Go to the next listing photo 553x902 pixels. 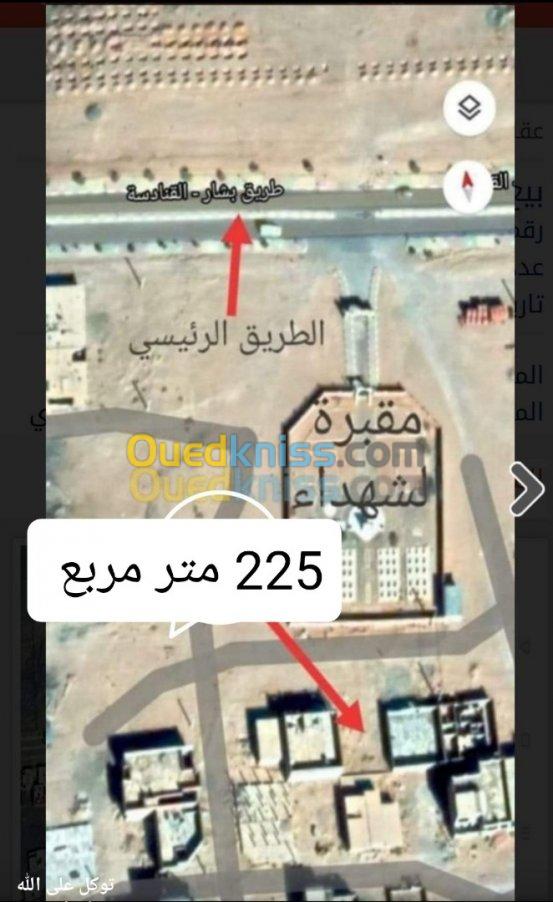click(527, 488)
